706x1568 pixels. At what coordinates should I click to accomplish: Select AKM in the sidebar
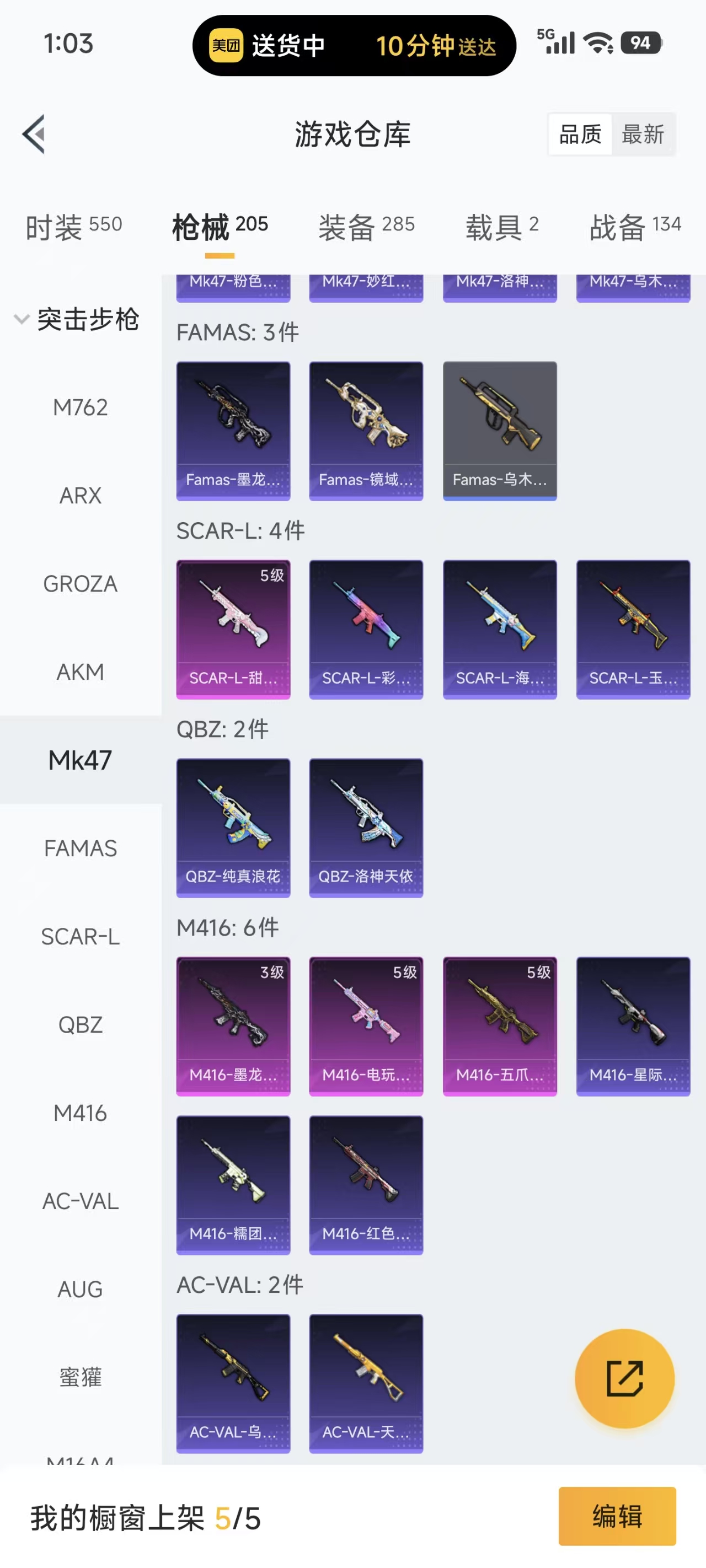(81, 672)
